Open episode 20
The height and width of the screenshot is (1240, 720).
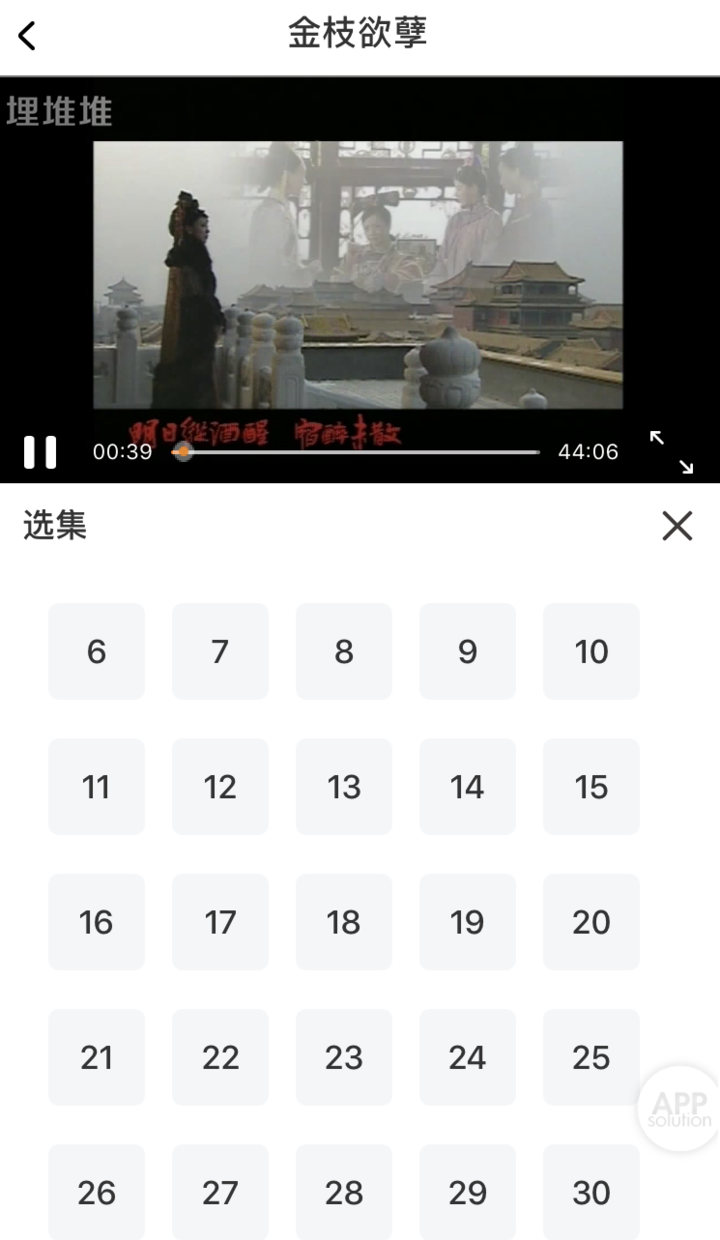591,922
